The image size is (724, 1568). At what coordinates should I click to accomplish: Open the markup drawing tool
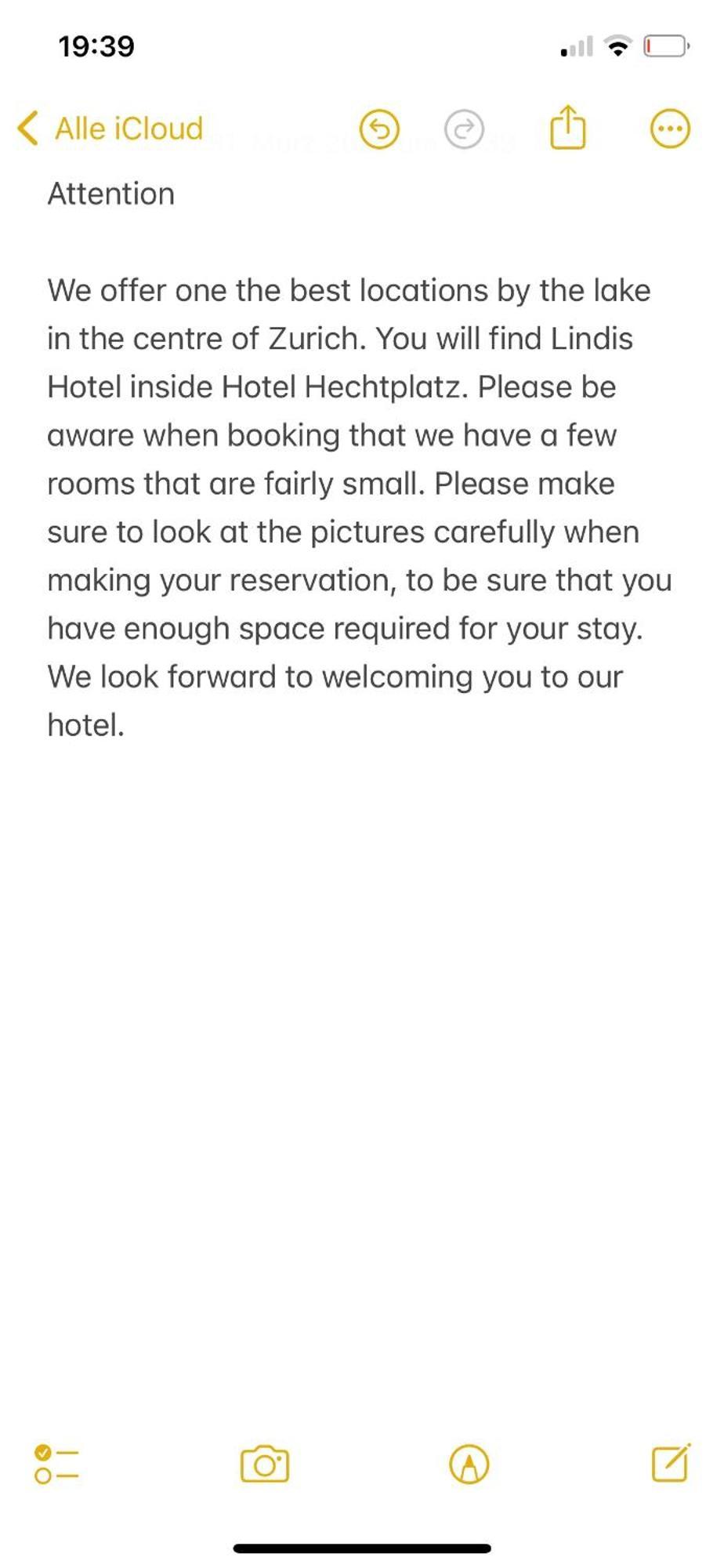click(469, 1464)
